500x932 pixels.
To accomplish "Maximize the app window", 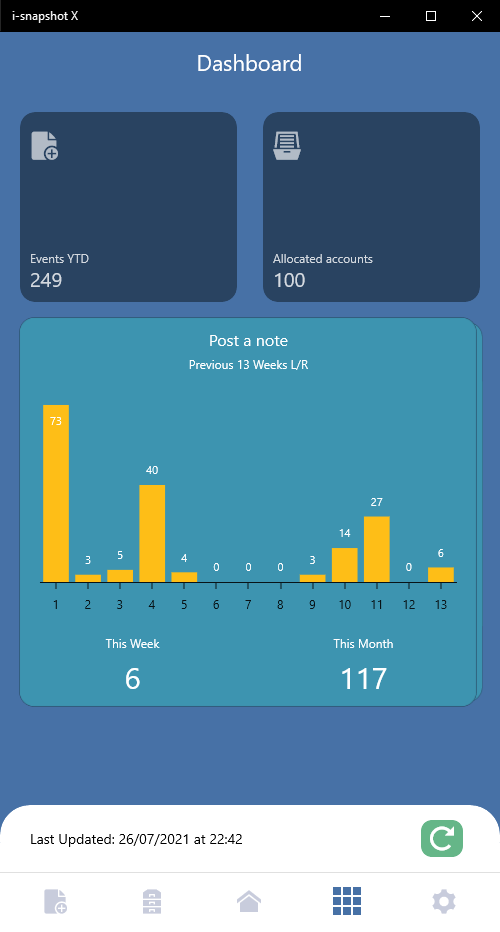I will [431, 16].
